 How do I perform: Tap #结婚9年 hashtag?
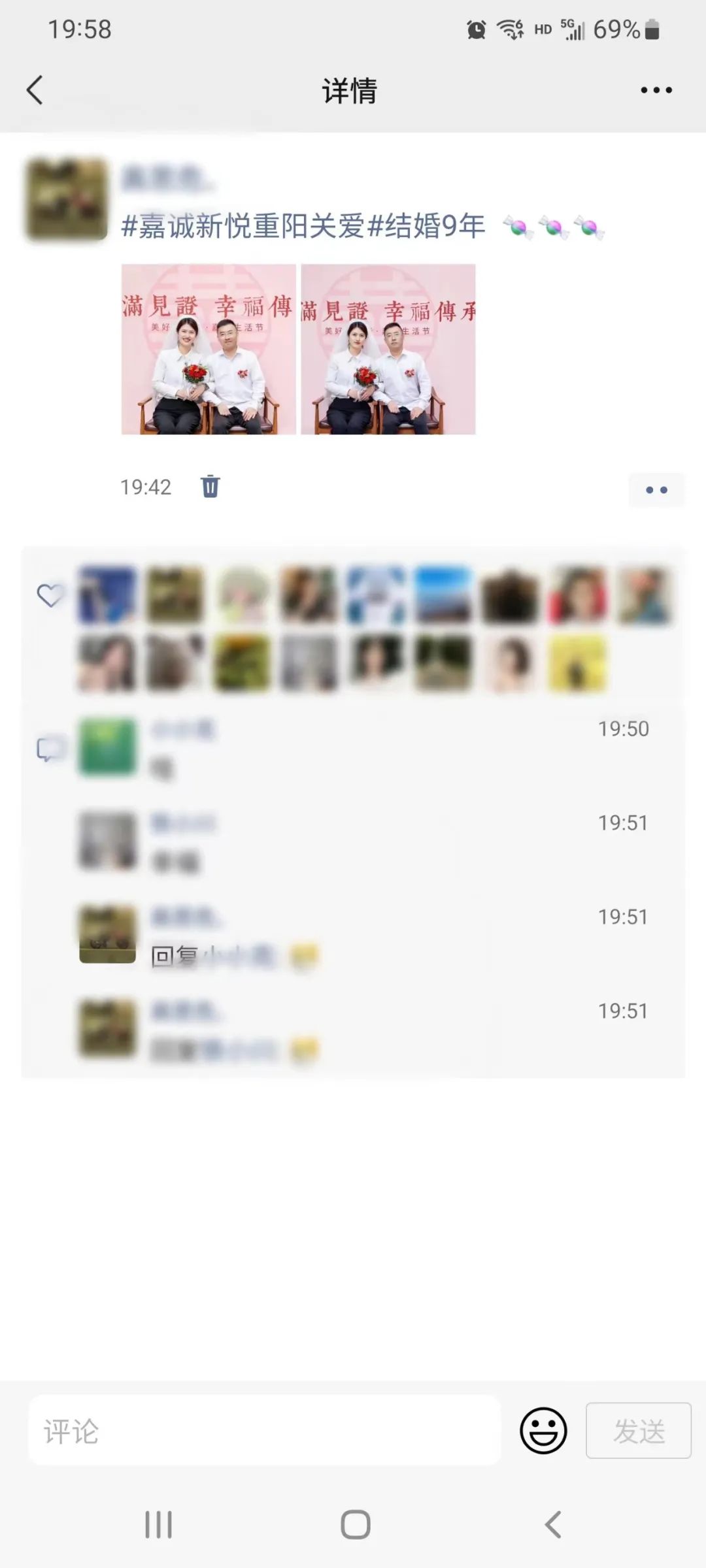tap(427, 227)
